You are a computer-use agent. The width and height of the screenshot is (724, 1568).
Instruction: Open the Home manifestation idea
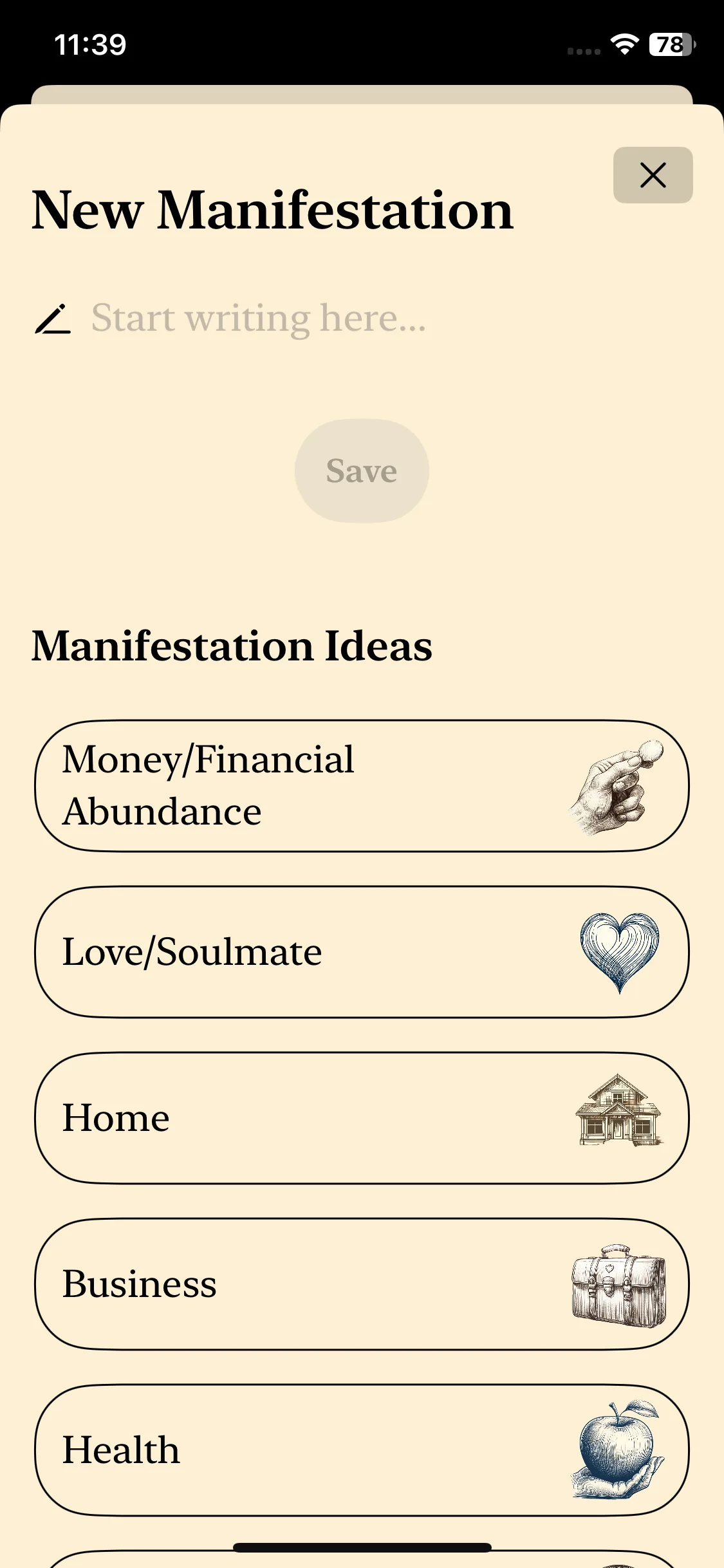pos(362,1118)
